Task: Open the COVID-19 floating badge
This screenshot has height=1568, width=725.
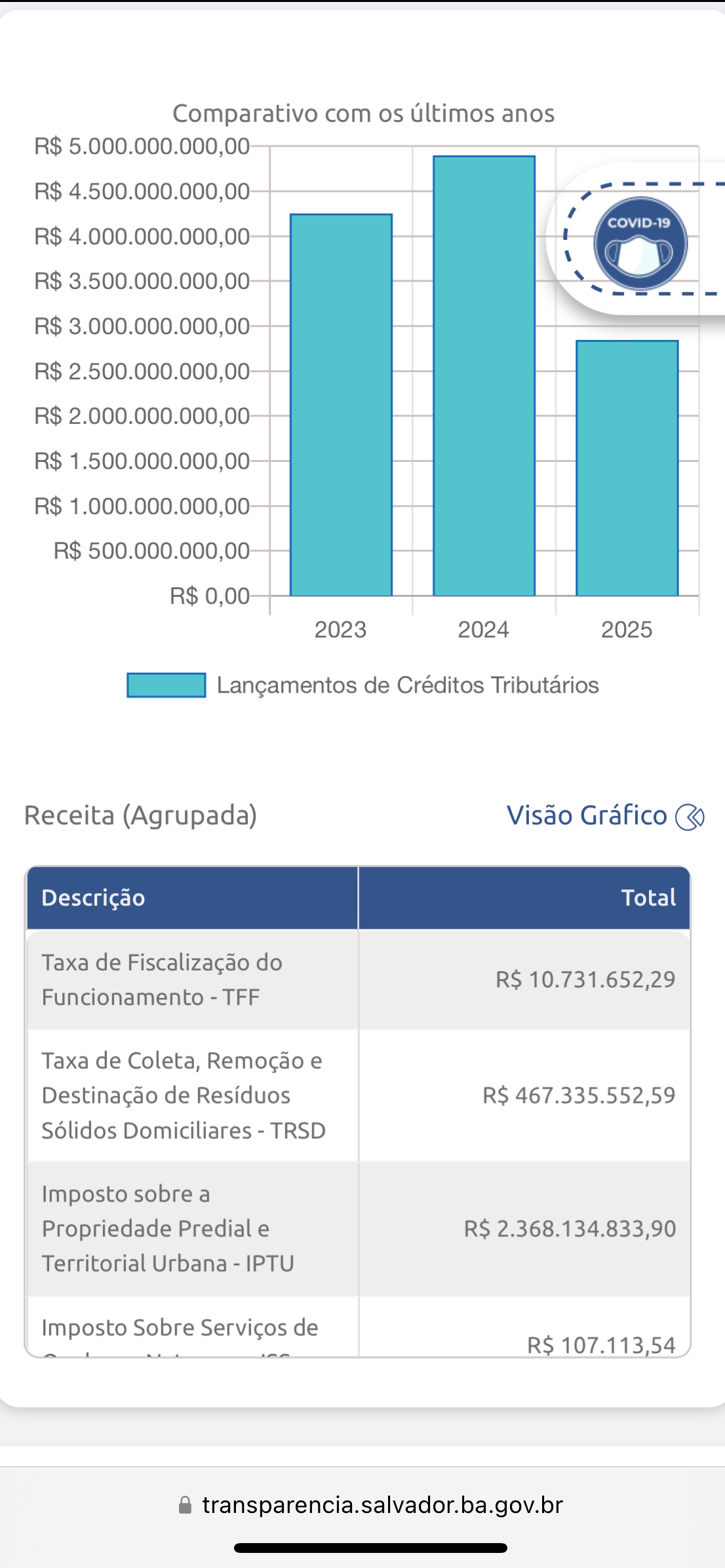Action: tap(640, 243)
